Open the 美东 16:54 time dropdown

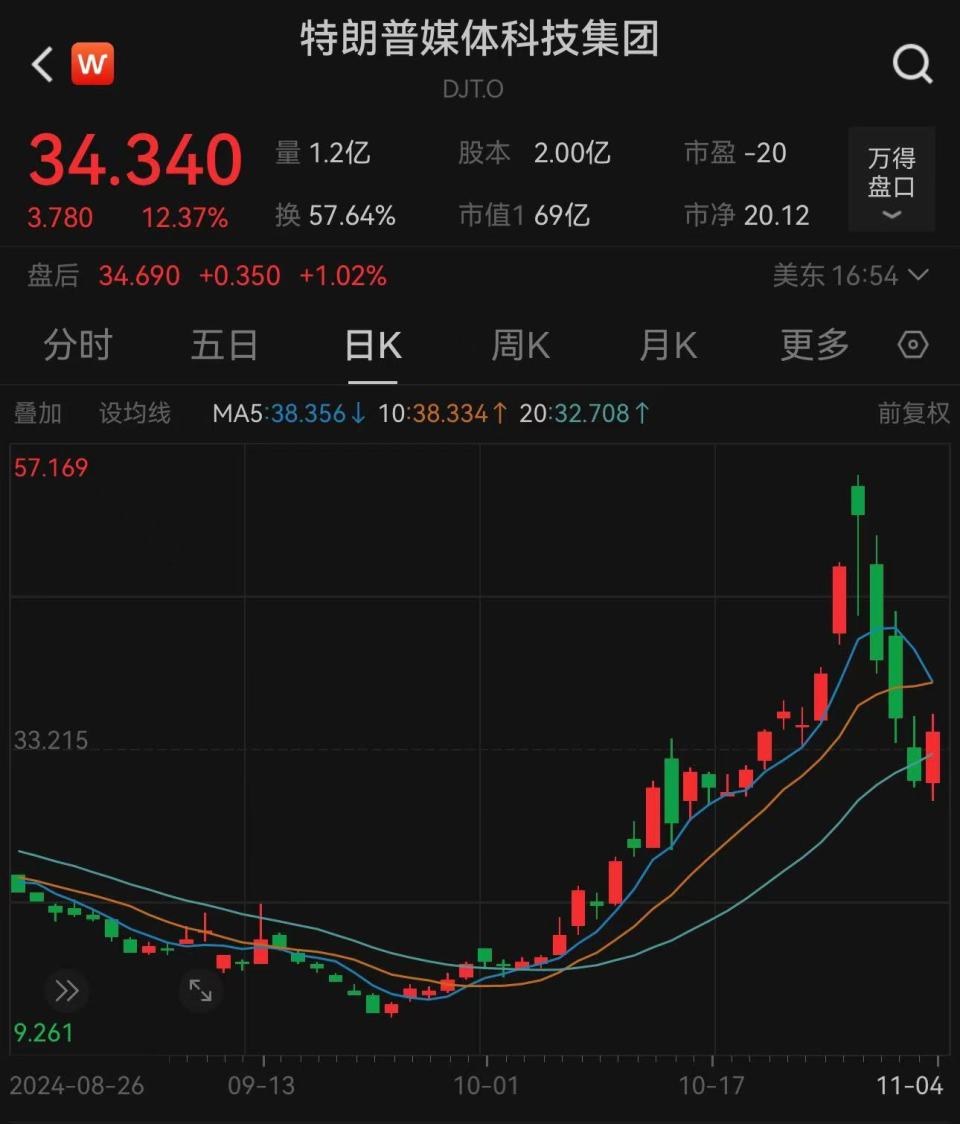point(850,276)
